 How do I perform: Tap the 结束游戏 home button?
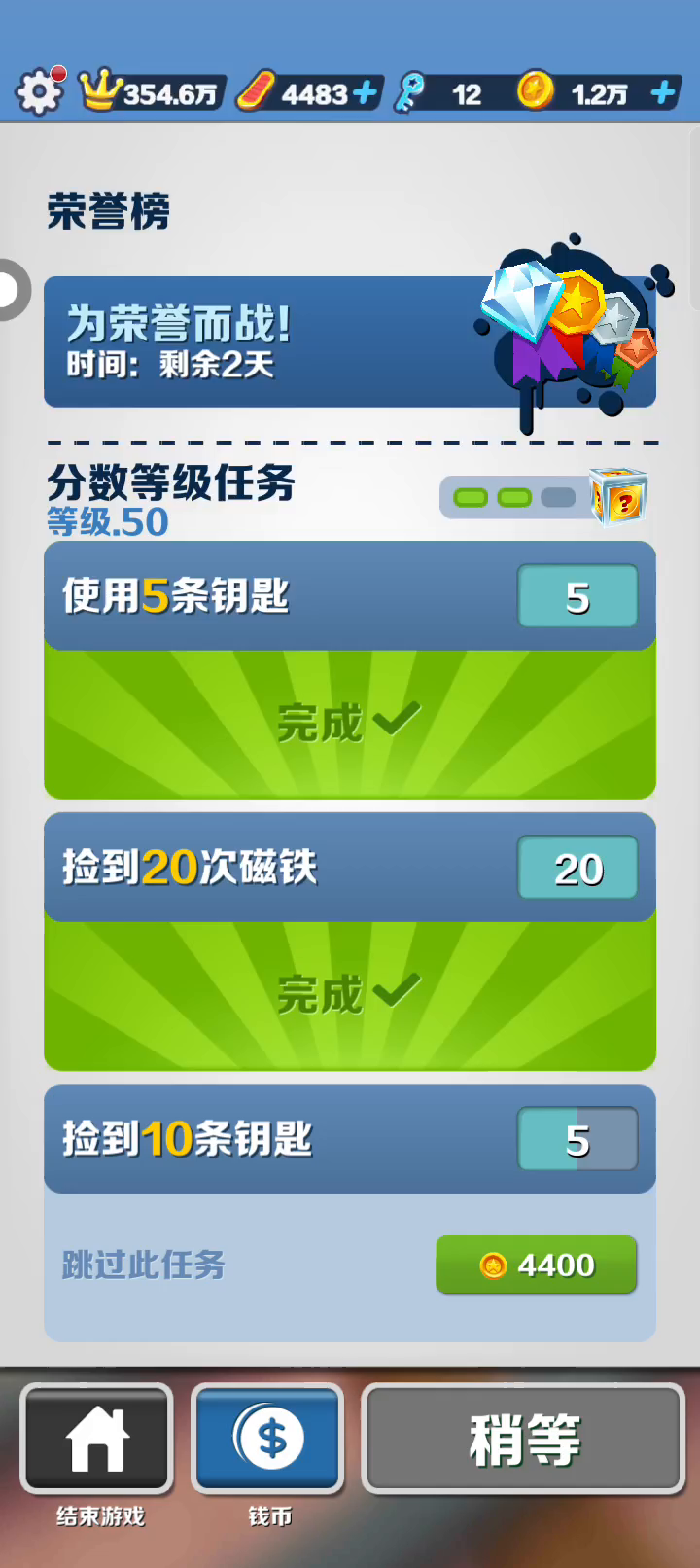[97, 1440]
